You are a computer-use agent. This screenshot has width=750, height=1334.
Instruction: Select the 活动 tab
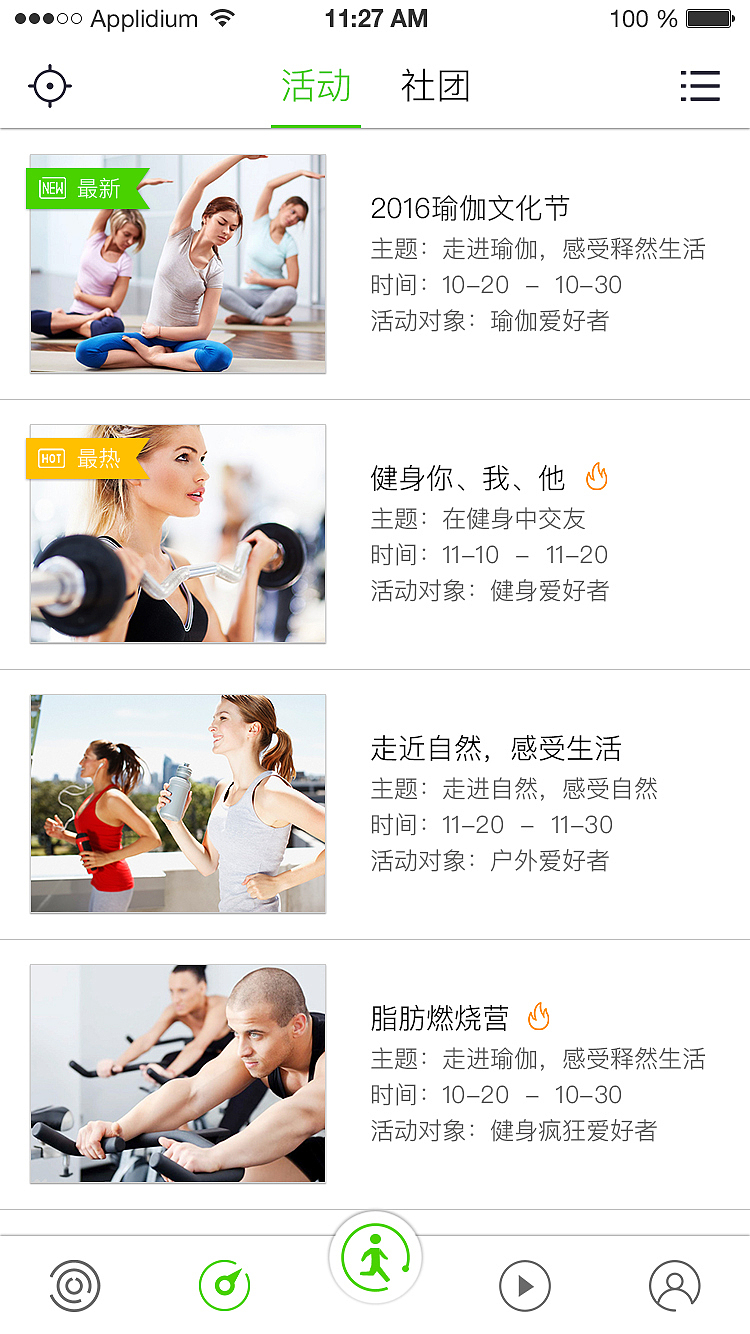point(316,86)
